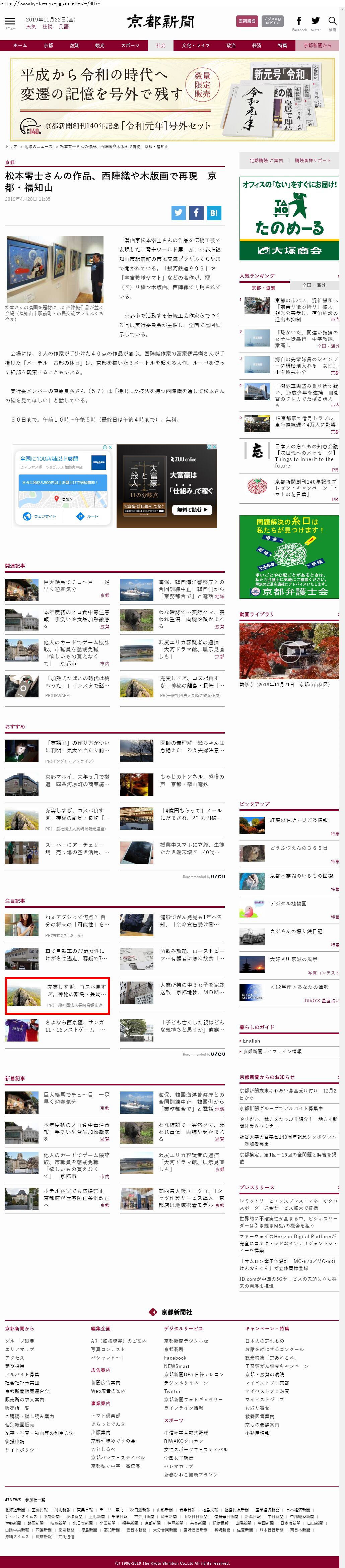
Task: Play the 勧修寺 autumn leaves video
Action: tap(289, 651)
